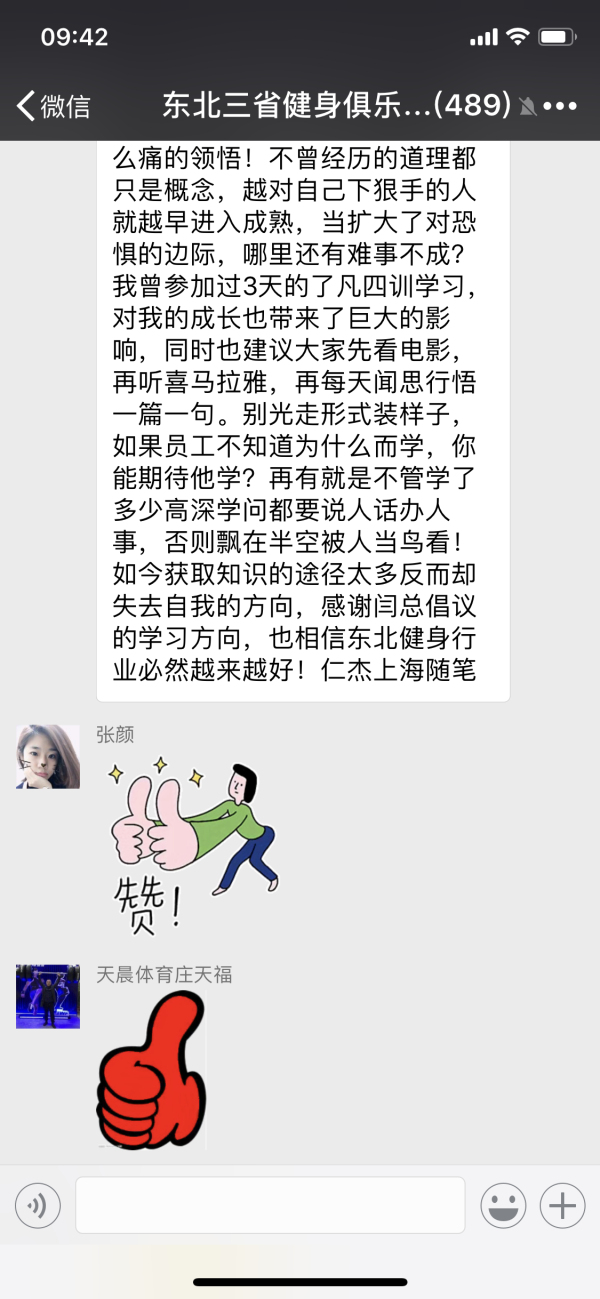Go back to the 微信 chat list
Screen dimensions: 600x1299
53,105
